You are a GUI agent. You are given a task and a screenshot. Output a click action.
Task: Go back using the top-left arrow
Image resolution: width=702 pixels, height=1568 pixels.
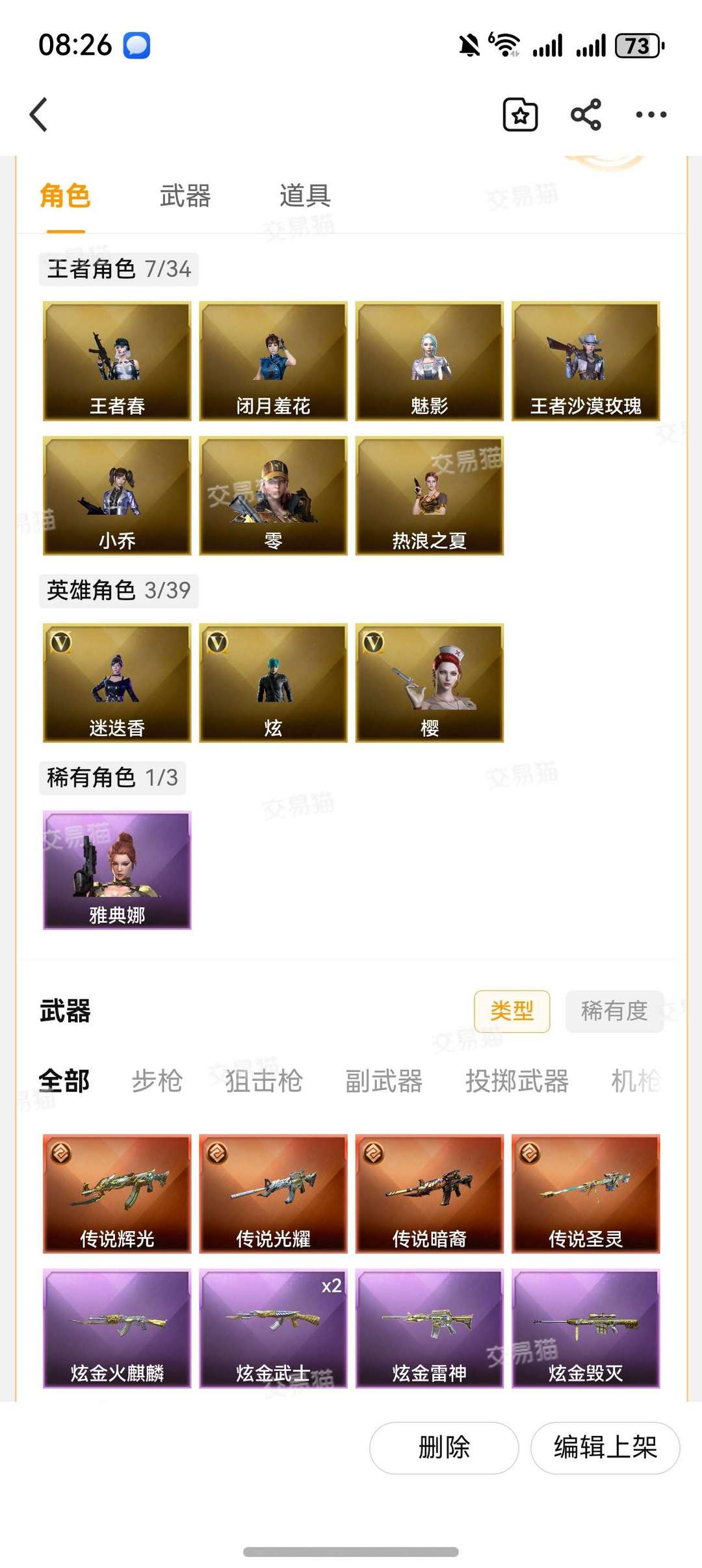click(39, 114)
